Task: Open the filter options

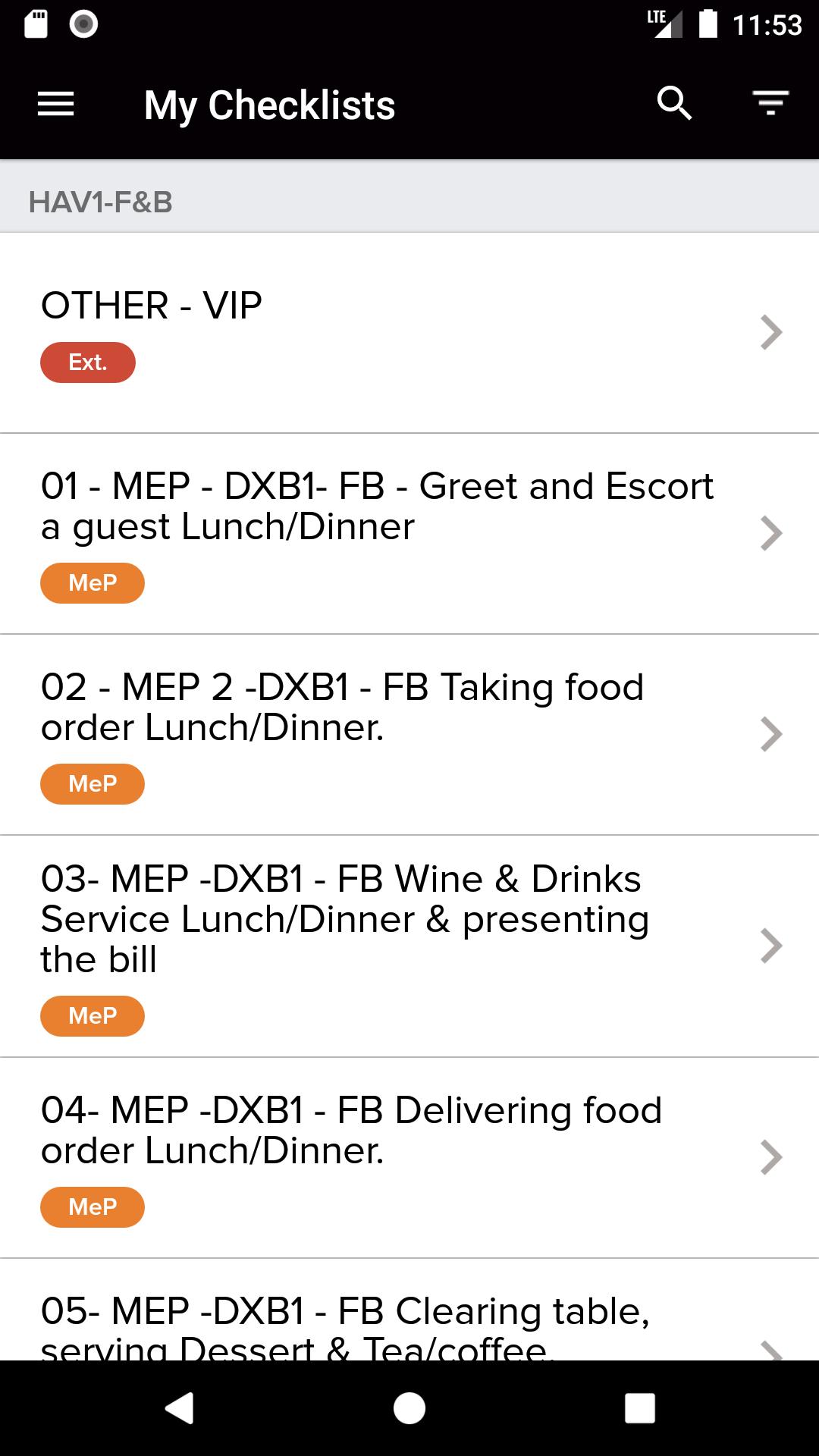Action: click(770, 103)
